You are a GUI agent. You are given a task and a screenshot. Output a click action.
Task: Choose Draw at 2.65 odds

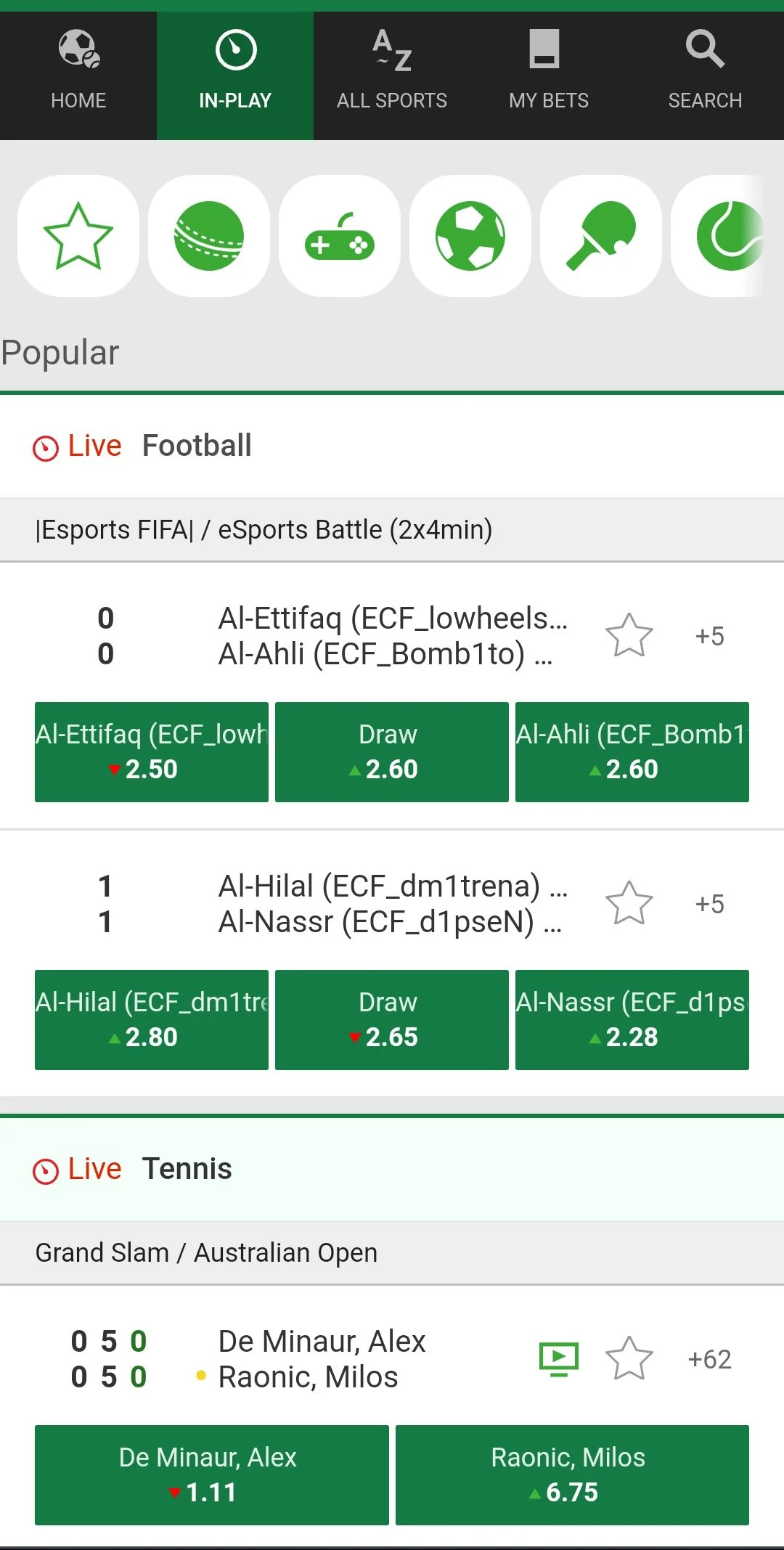click(x=392, y=1020)
